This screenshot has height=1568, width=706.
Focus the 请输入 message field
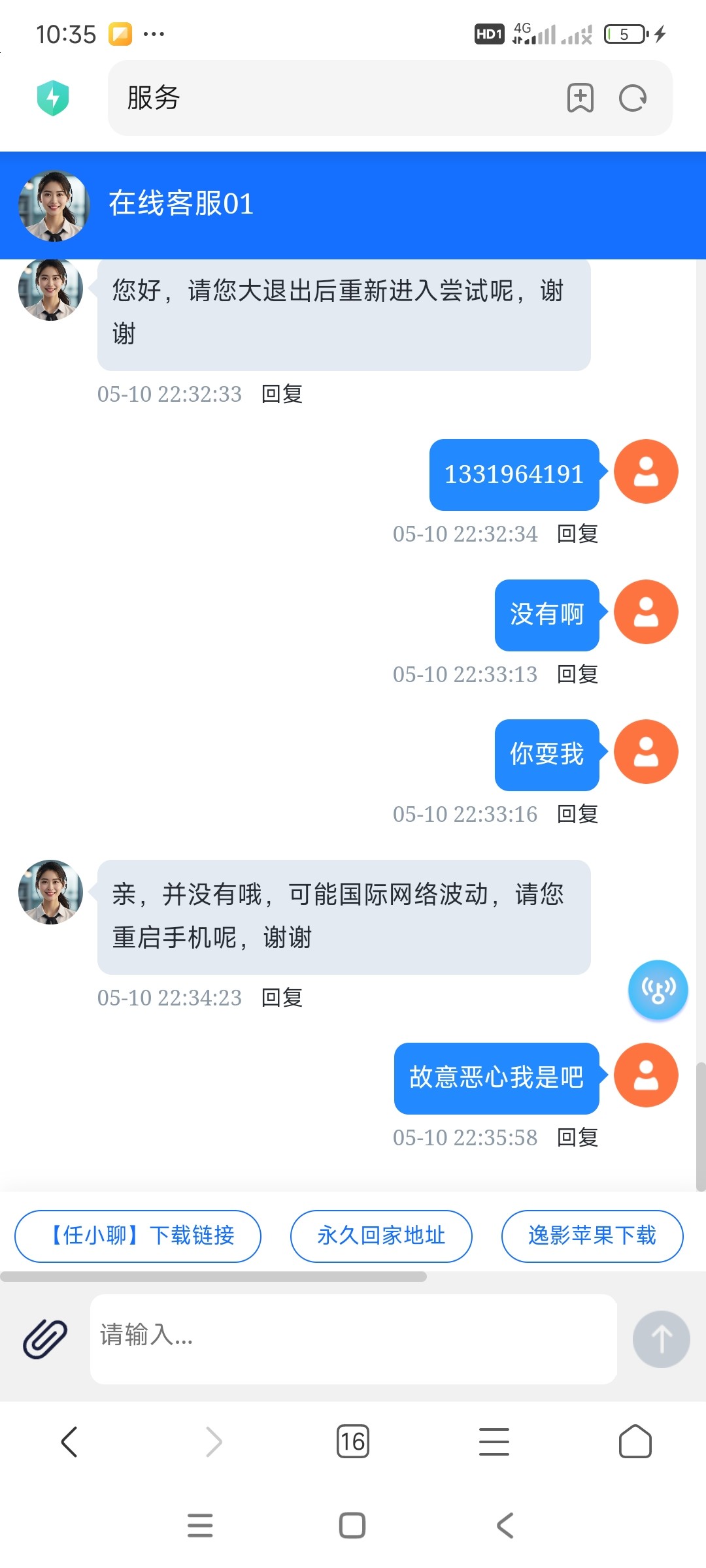click(353, 1339)
